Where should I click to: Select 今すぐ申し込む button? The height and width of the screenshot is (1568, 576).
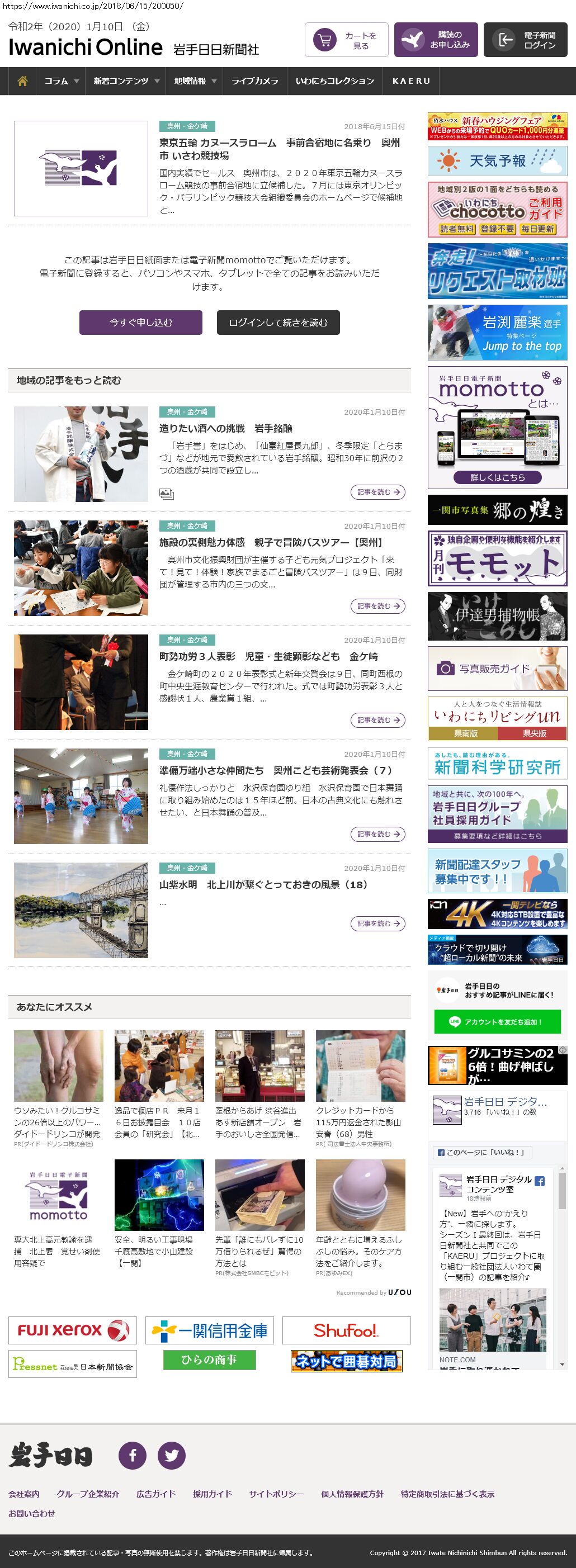point(141,323)
